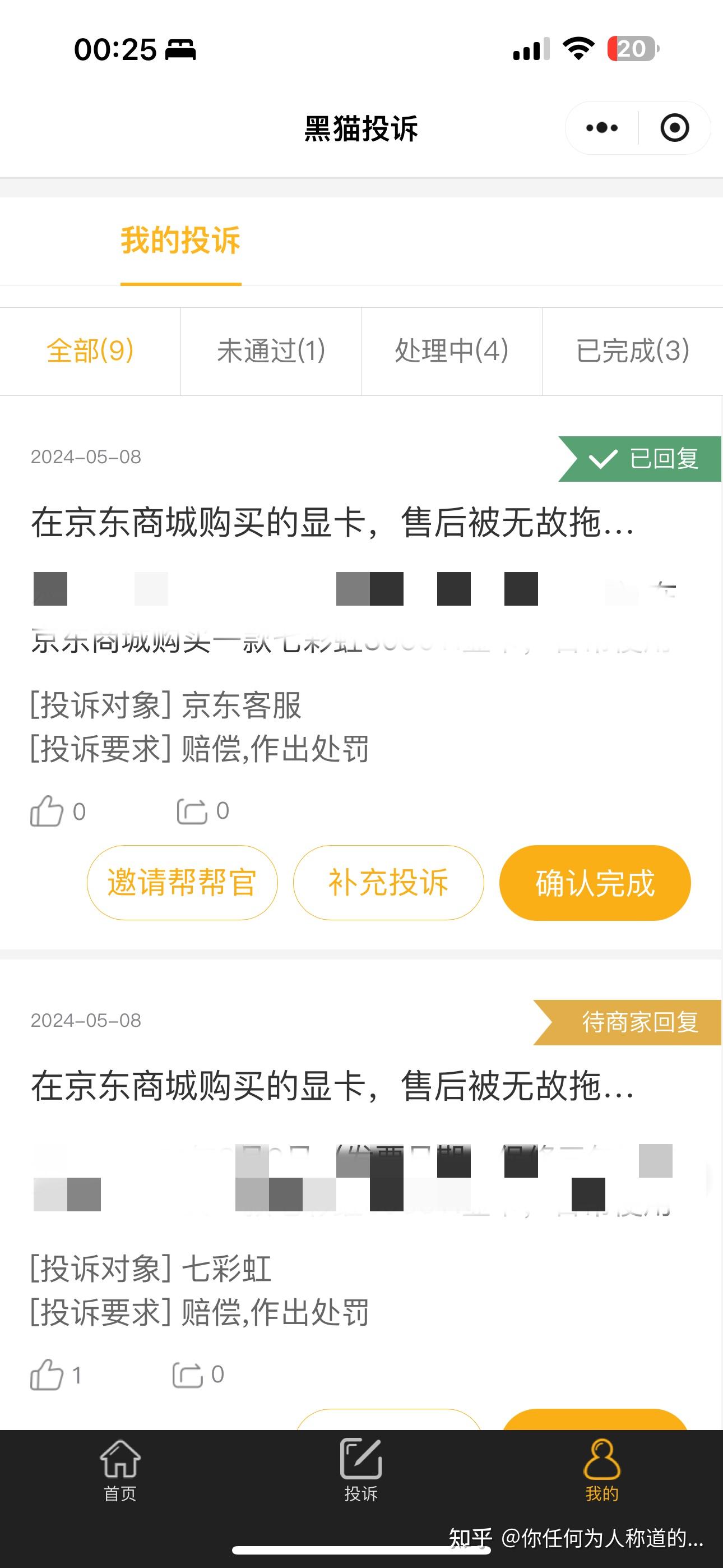The height and width of the screenshot is (1568, 723).
Task: Tap the yellow 待商家回复 pending status badge
Action: (x=627, y=1022)
